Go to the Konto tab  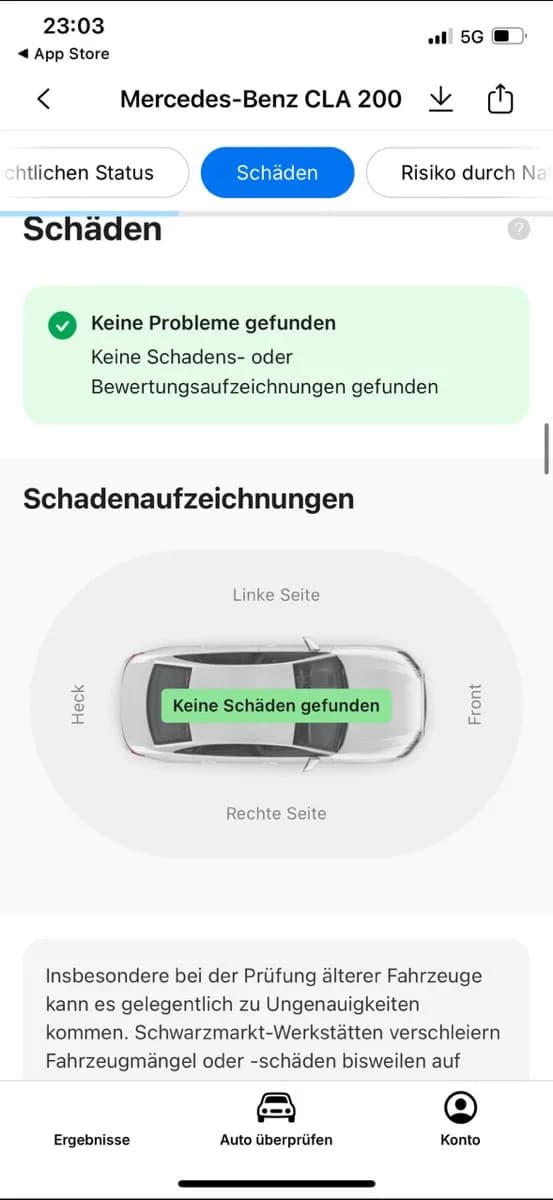point(460,1120)
